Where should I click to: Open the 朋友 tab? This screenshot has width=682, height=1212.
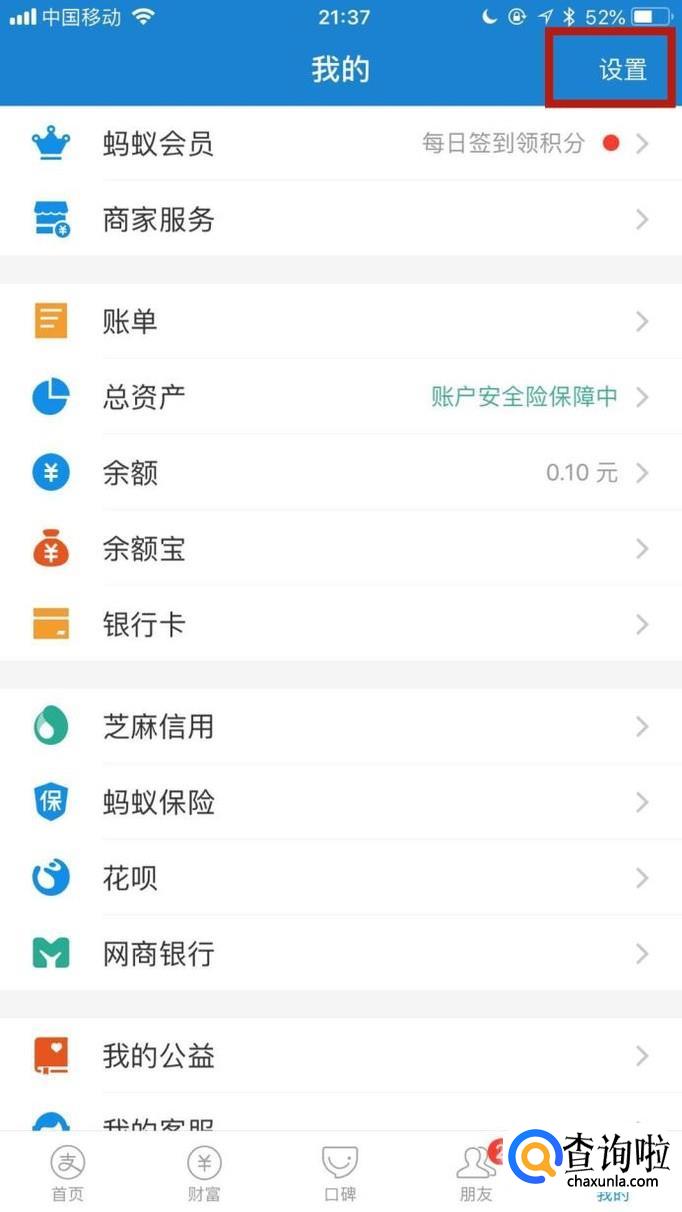coord(476,1173)
